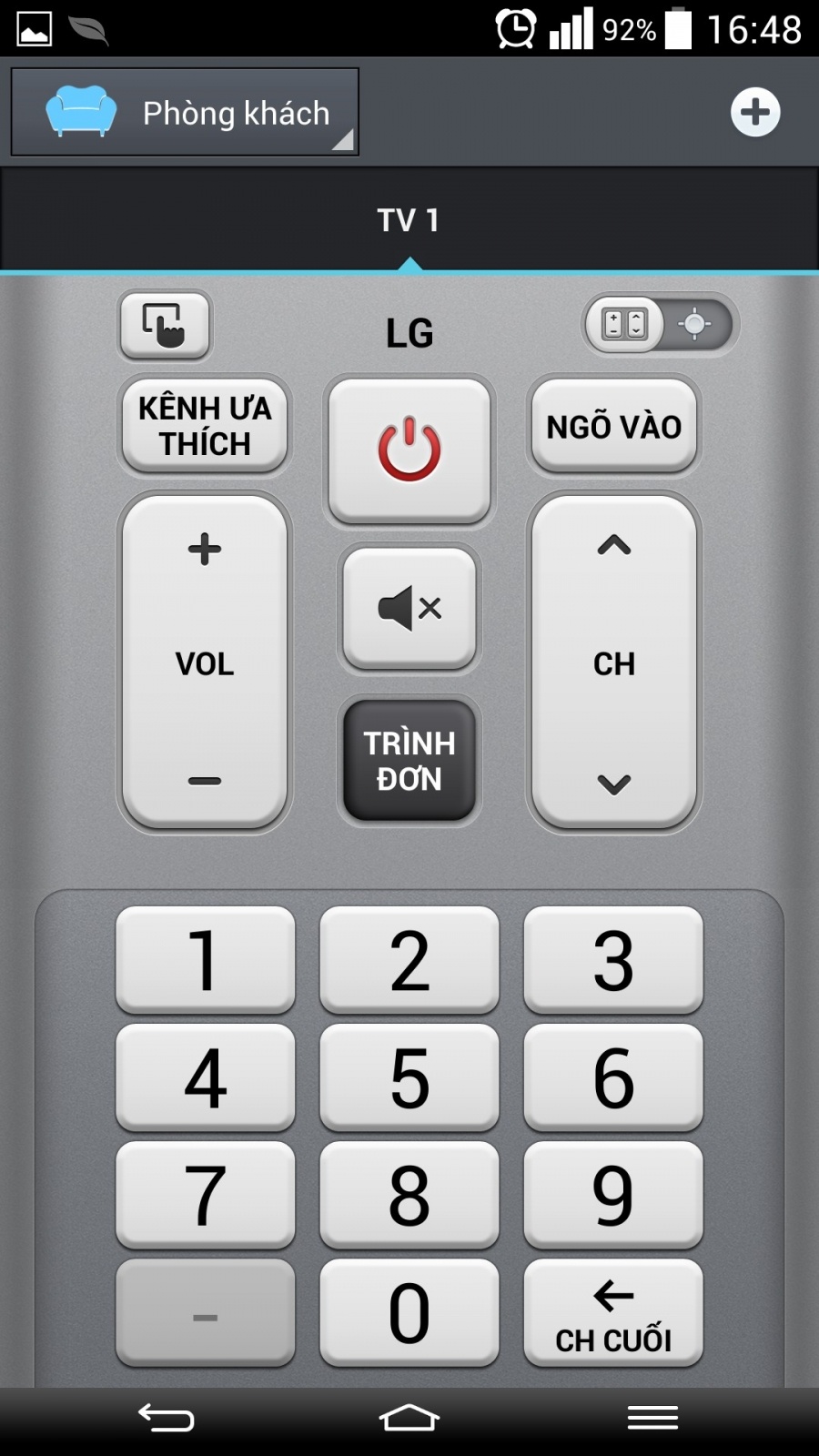Mute the TV sound
This screenshot has width=819, height=1456.
pyautogui.click(x=409, y=608)
